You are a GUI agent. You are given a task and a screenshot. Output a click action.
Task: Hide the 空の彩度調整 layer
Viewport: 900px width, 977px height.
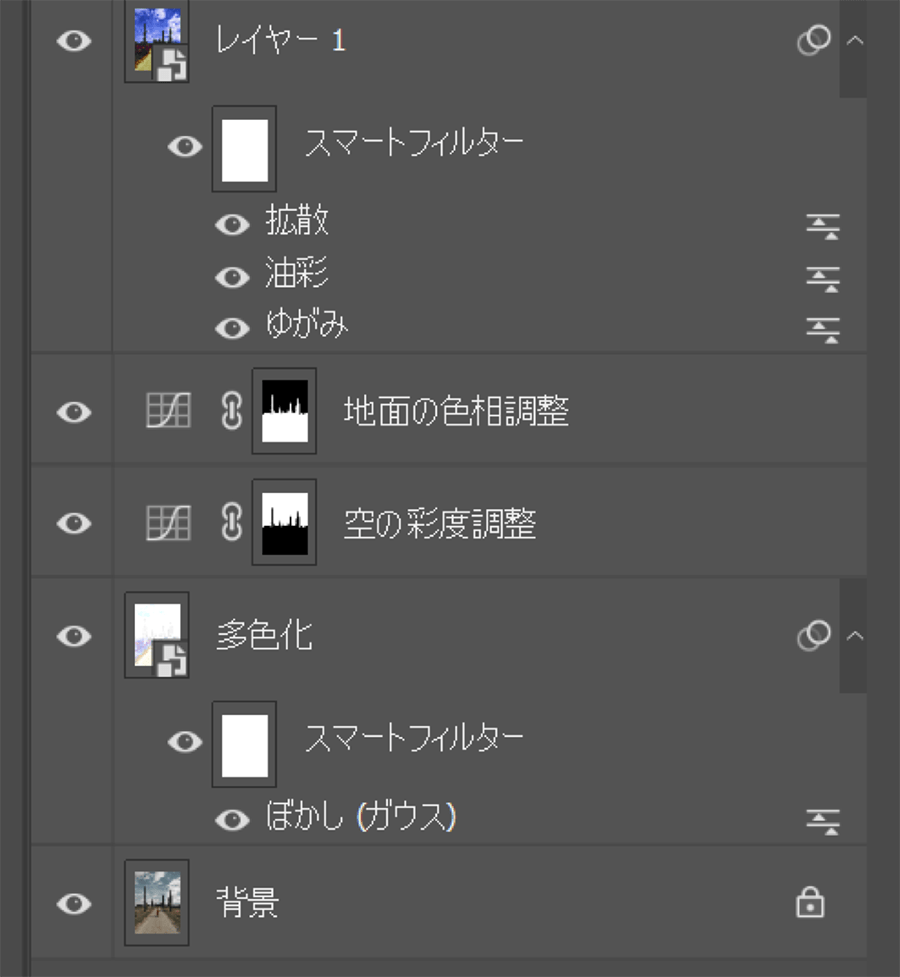(74, 523)
